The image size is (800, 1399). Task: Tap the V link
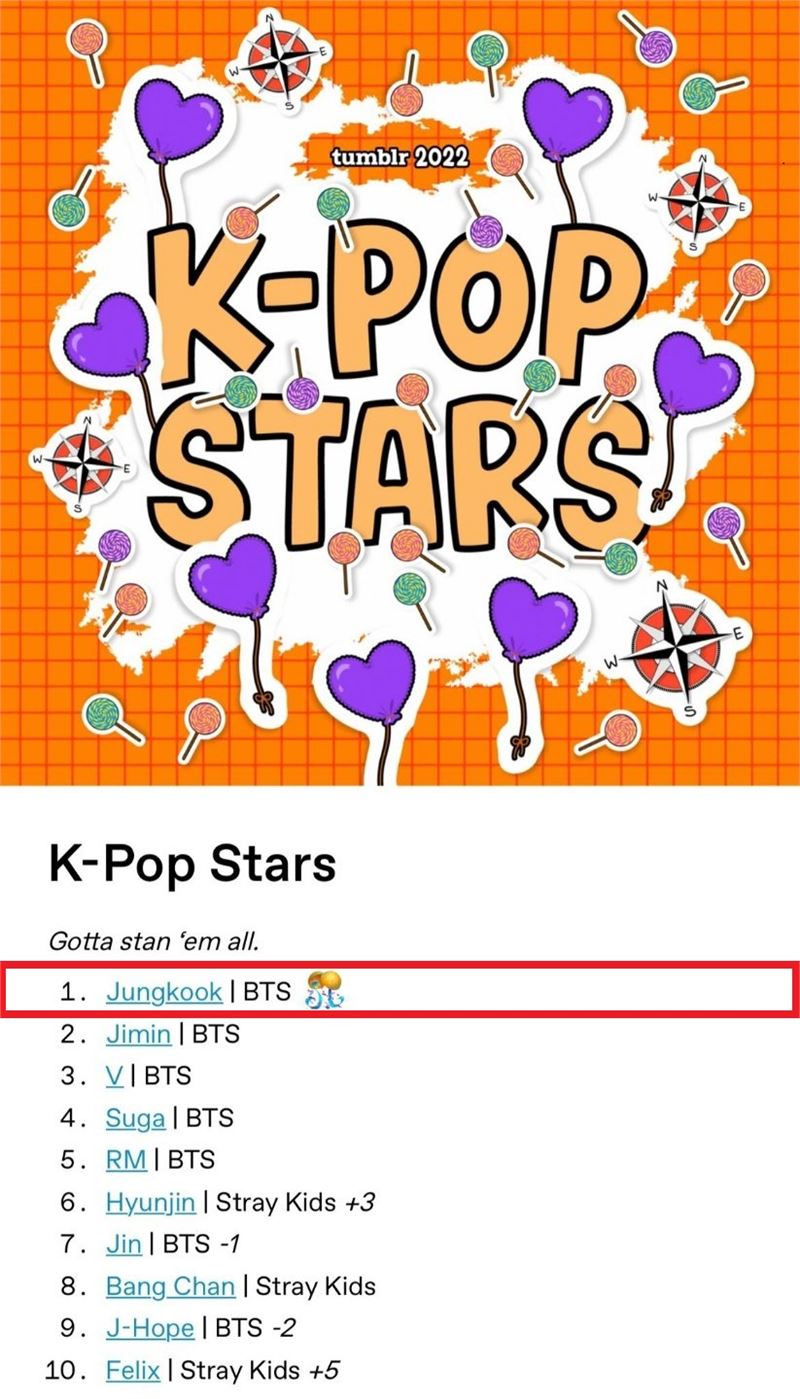click(x=115, y=1076)
